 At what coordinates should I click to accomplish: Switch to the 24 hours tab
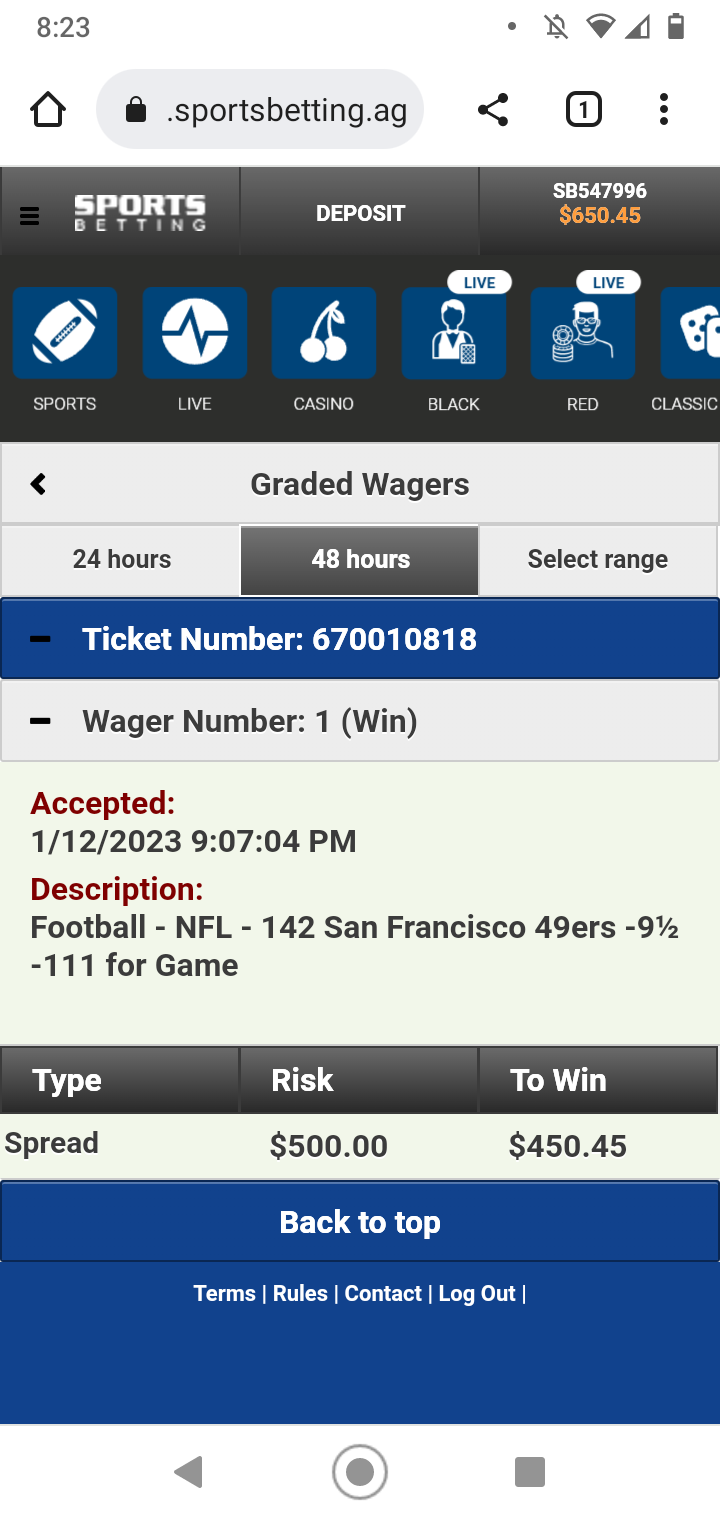point(121,559)
